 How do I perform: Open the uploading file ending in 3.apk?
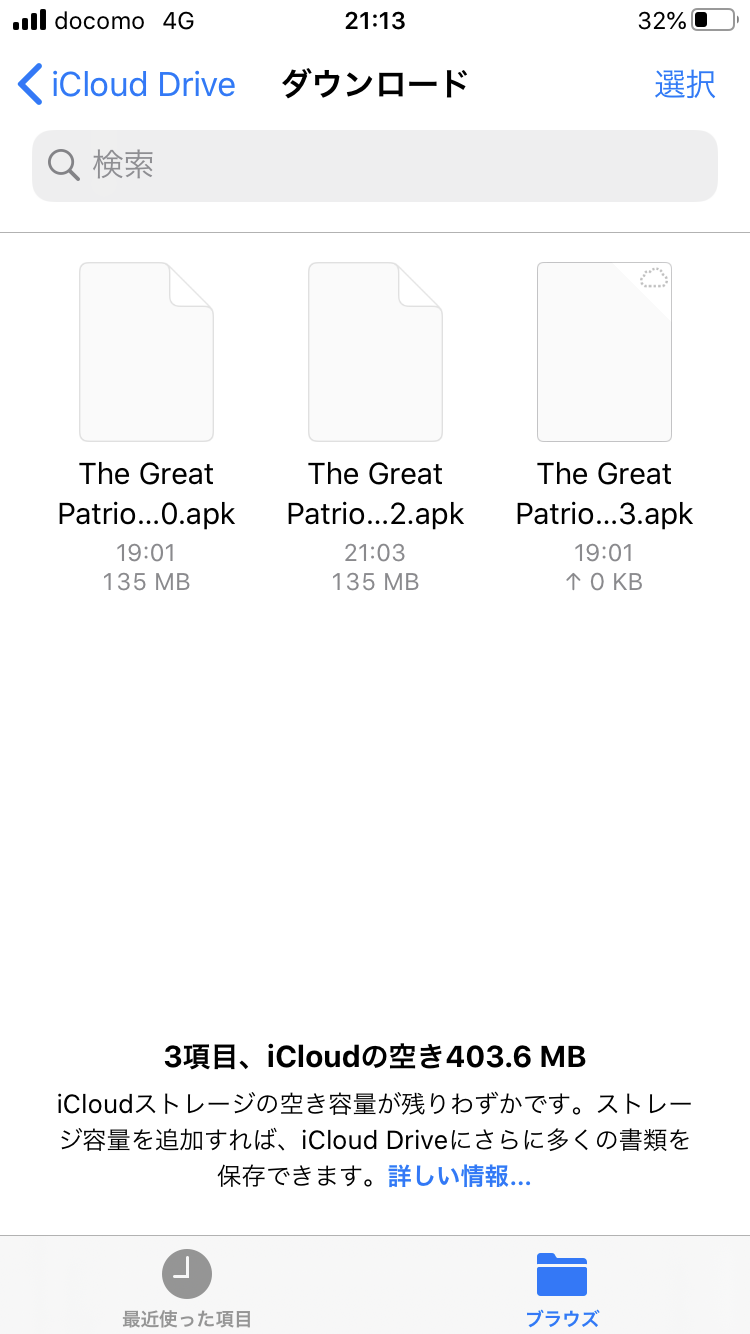(x=604, y=352)
